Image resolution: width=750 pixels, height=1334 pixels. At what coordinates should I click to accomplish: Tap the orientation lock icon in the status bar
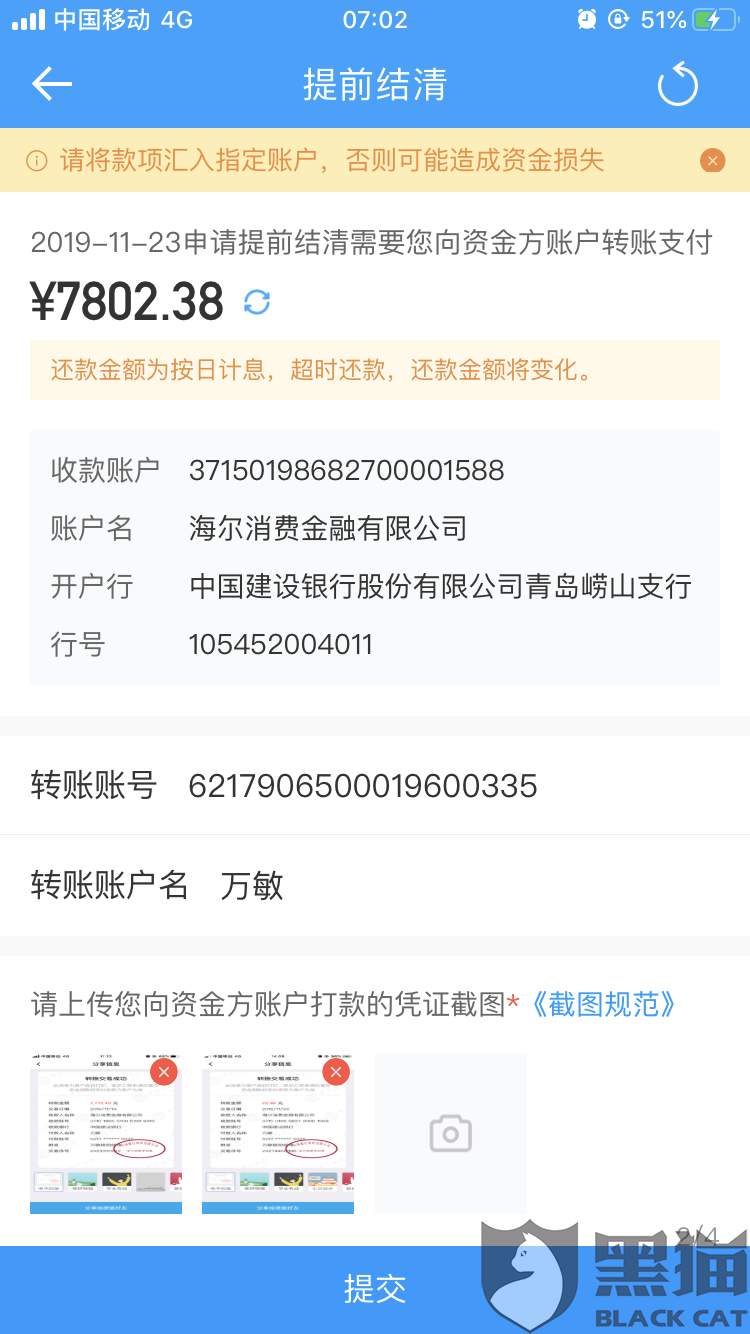619,19
